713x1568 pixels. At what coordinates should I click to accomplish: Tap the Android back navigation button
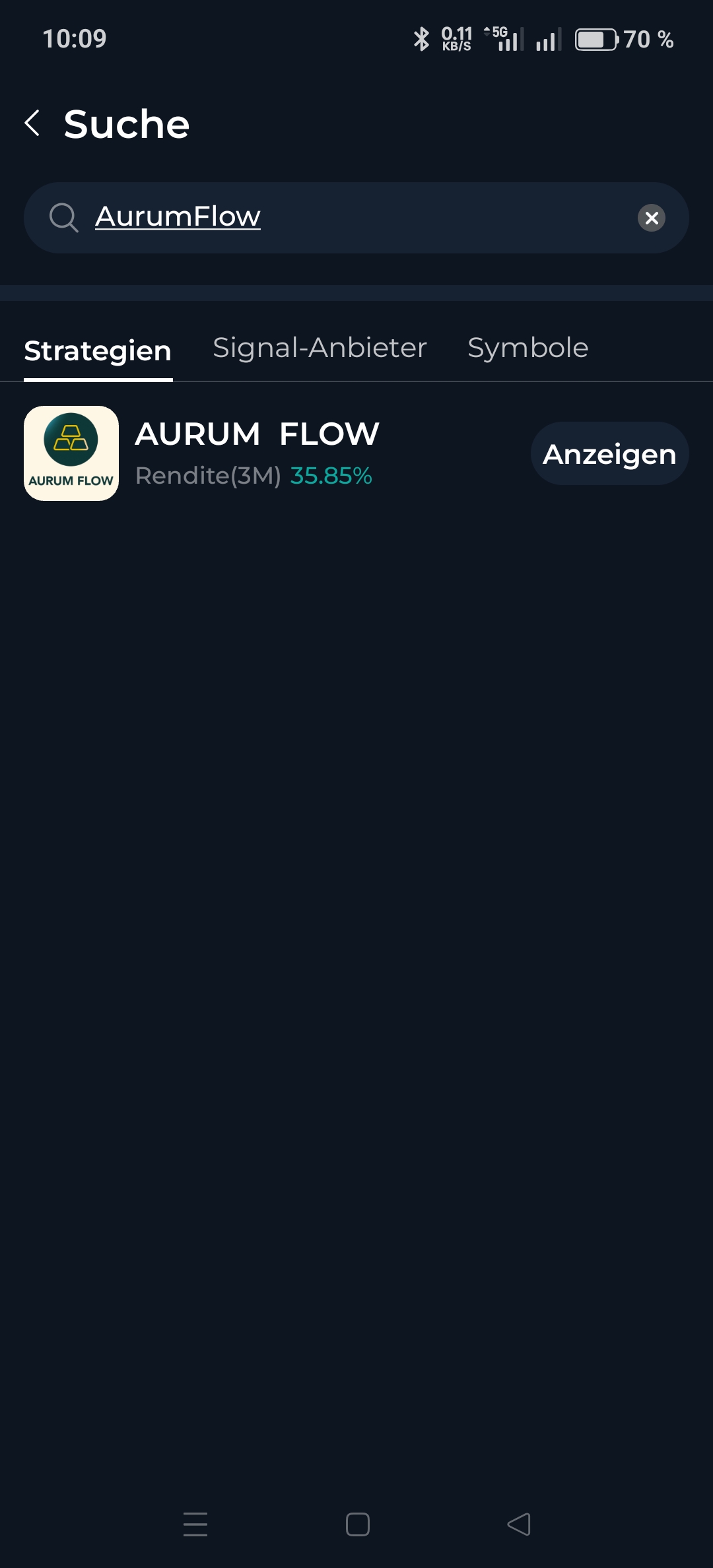coord(518,1526)
